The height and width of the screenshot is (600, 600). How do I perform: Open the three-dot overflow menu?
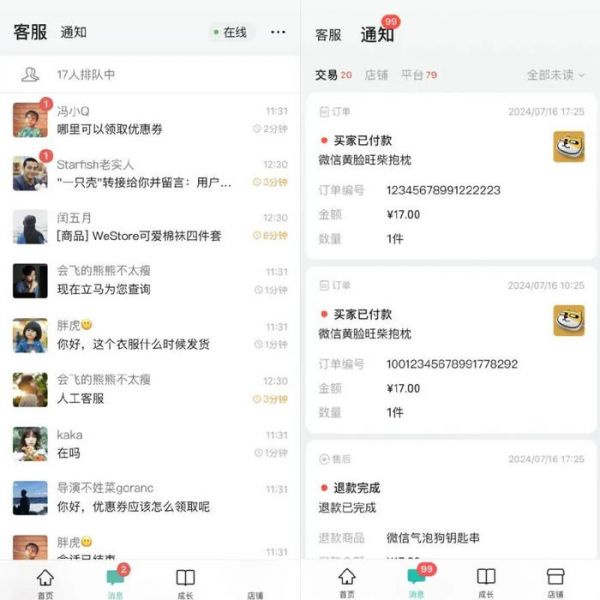277,32
